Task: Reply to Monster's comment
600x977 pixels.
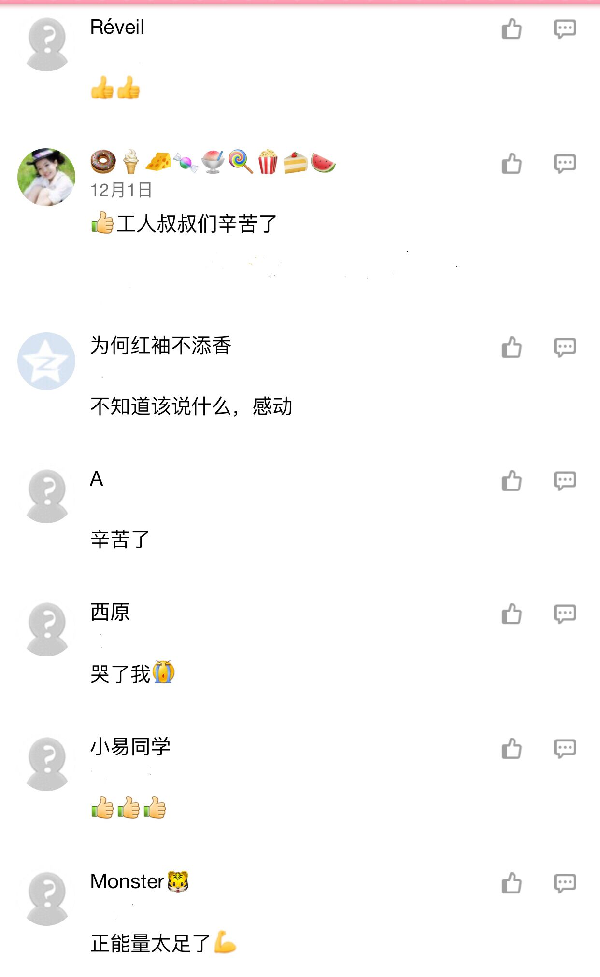Action: pyautogui.click(x=565, y=883)
